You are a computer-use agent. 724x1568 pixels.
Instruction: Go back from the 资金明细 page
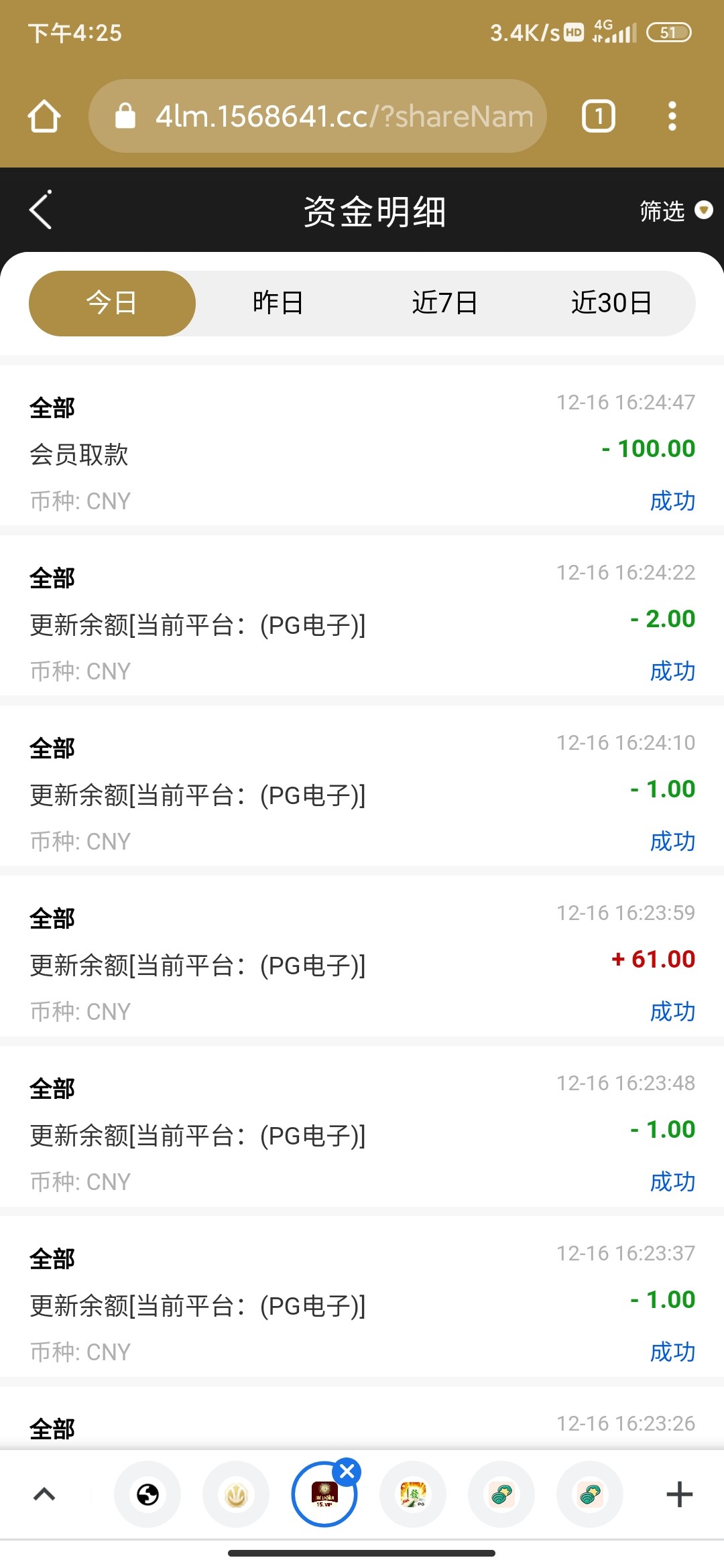tap(42, 210)
